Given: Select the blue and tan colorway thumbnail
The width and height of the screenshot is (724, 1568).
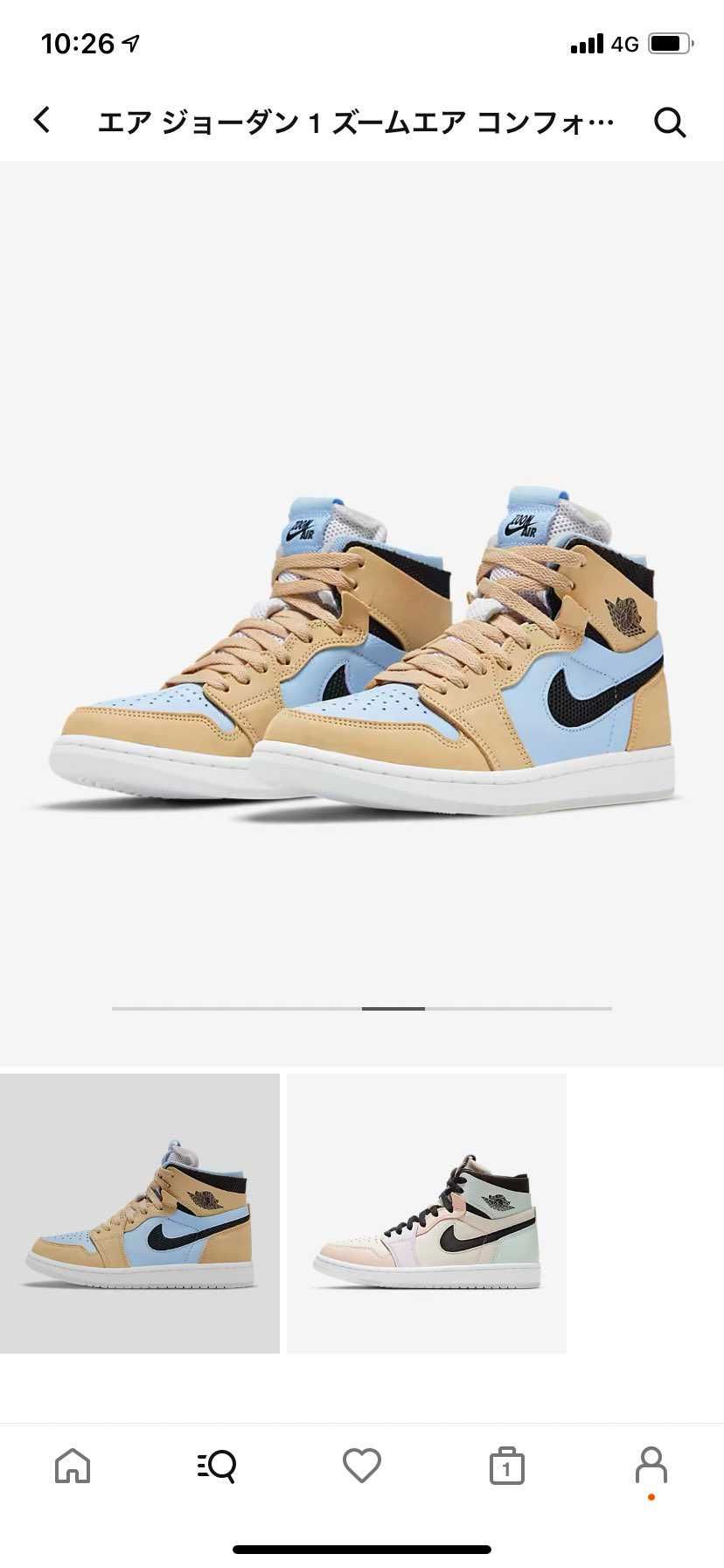Looking at the screenshot, I should click(140, 1213).
